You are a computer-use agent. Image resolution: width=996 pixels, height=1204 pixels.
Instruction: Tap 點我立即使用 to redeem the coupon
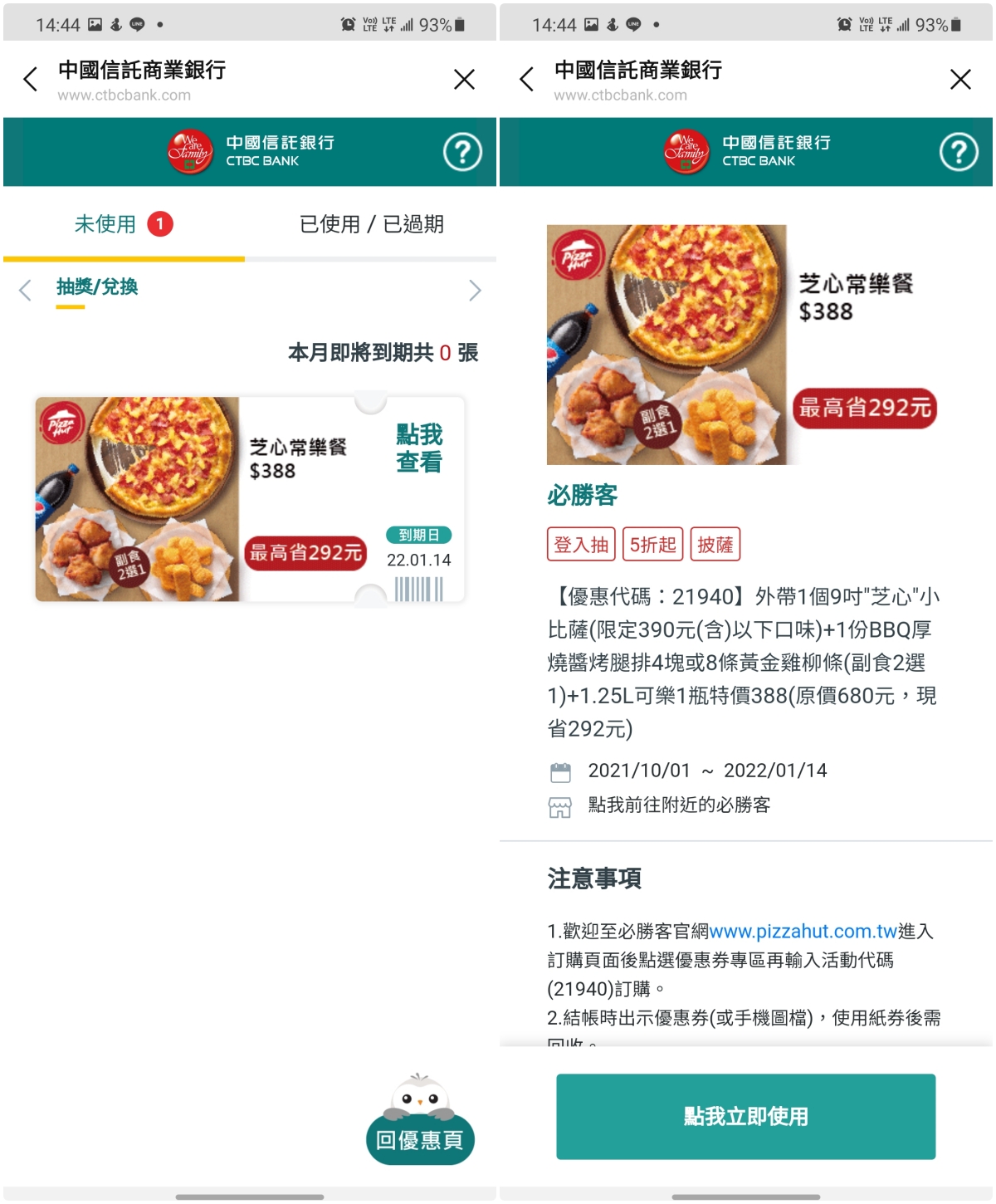pyautogui.click(x=745, y=1116)
